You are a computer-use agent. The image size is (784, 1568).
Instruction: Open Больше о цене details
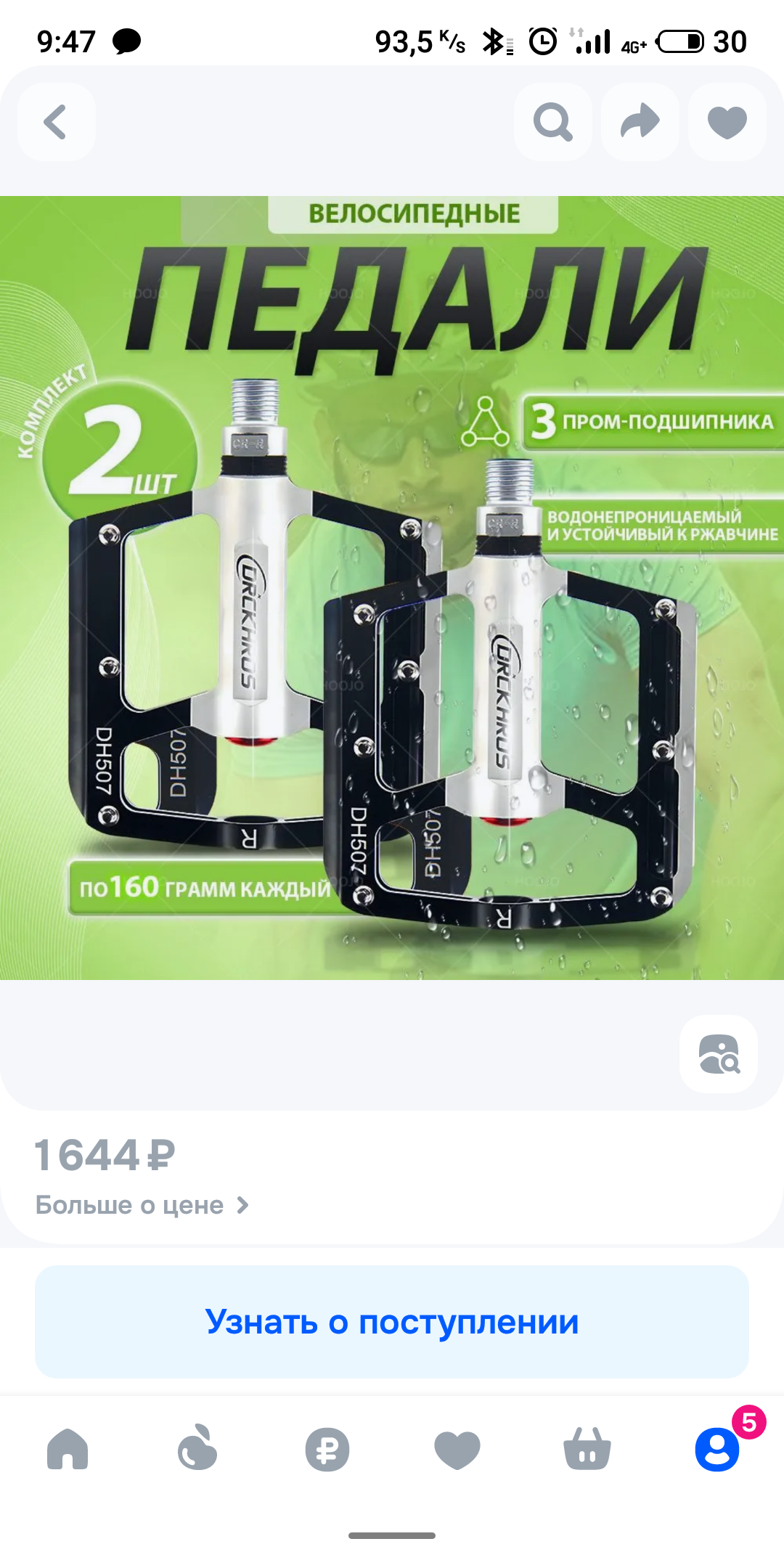[142, 1205]
